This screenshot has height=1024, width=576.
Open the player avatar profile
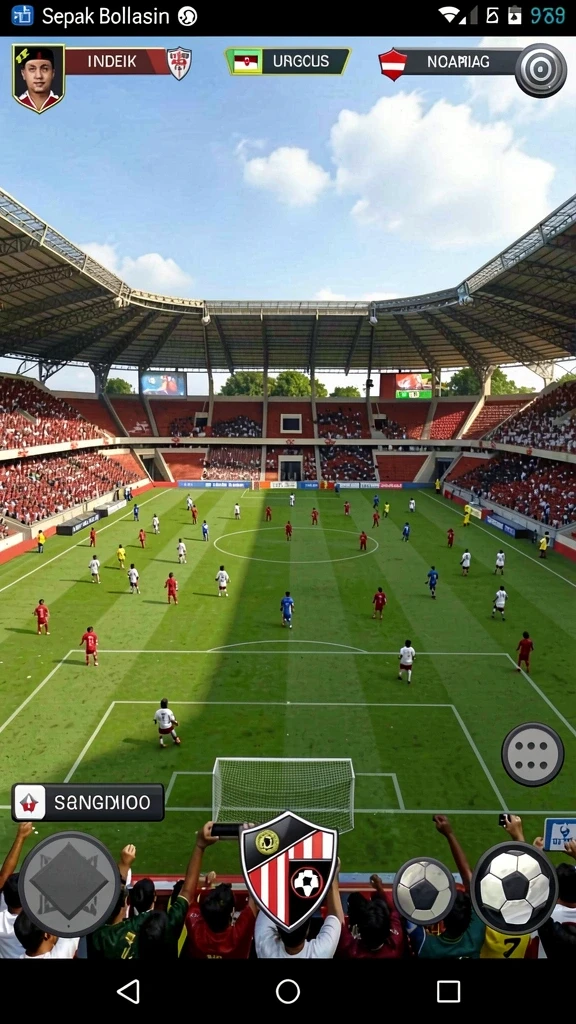(39, 78)
